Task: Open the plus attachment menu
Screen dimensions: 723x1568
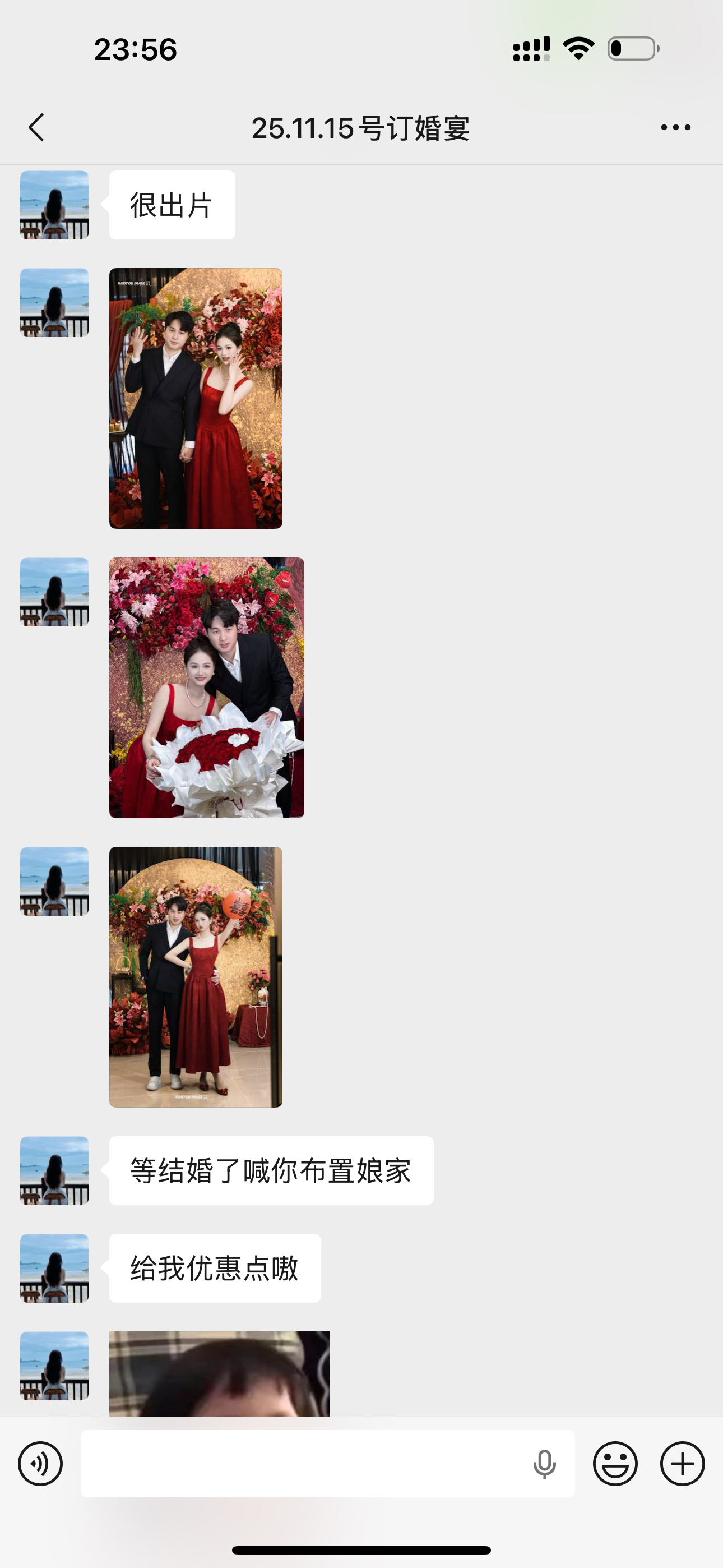Action: pos(682,1464)
